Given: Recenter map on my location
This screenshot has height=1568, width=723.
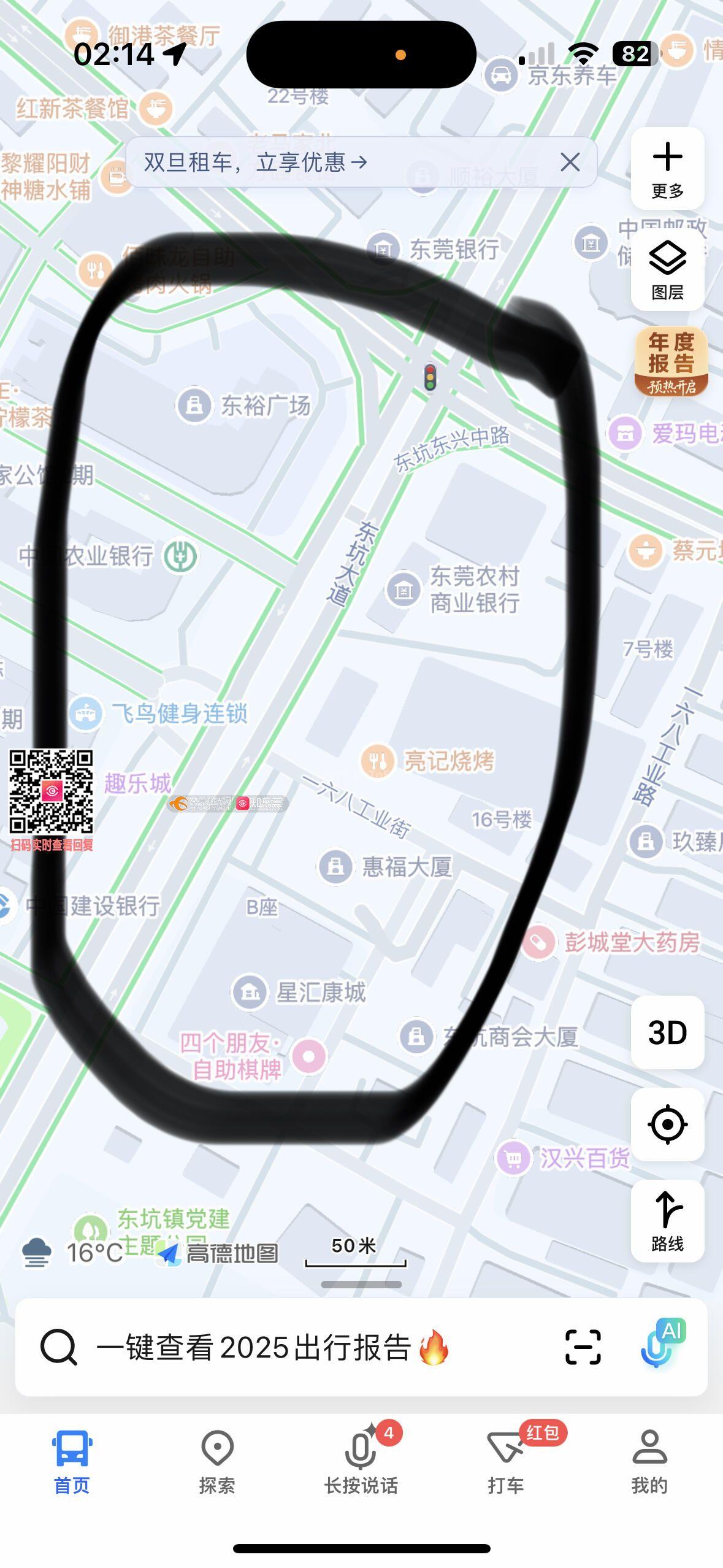Looking at the screenshot, I should (667, 1124).
